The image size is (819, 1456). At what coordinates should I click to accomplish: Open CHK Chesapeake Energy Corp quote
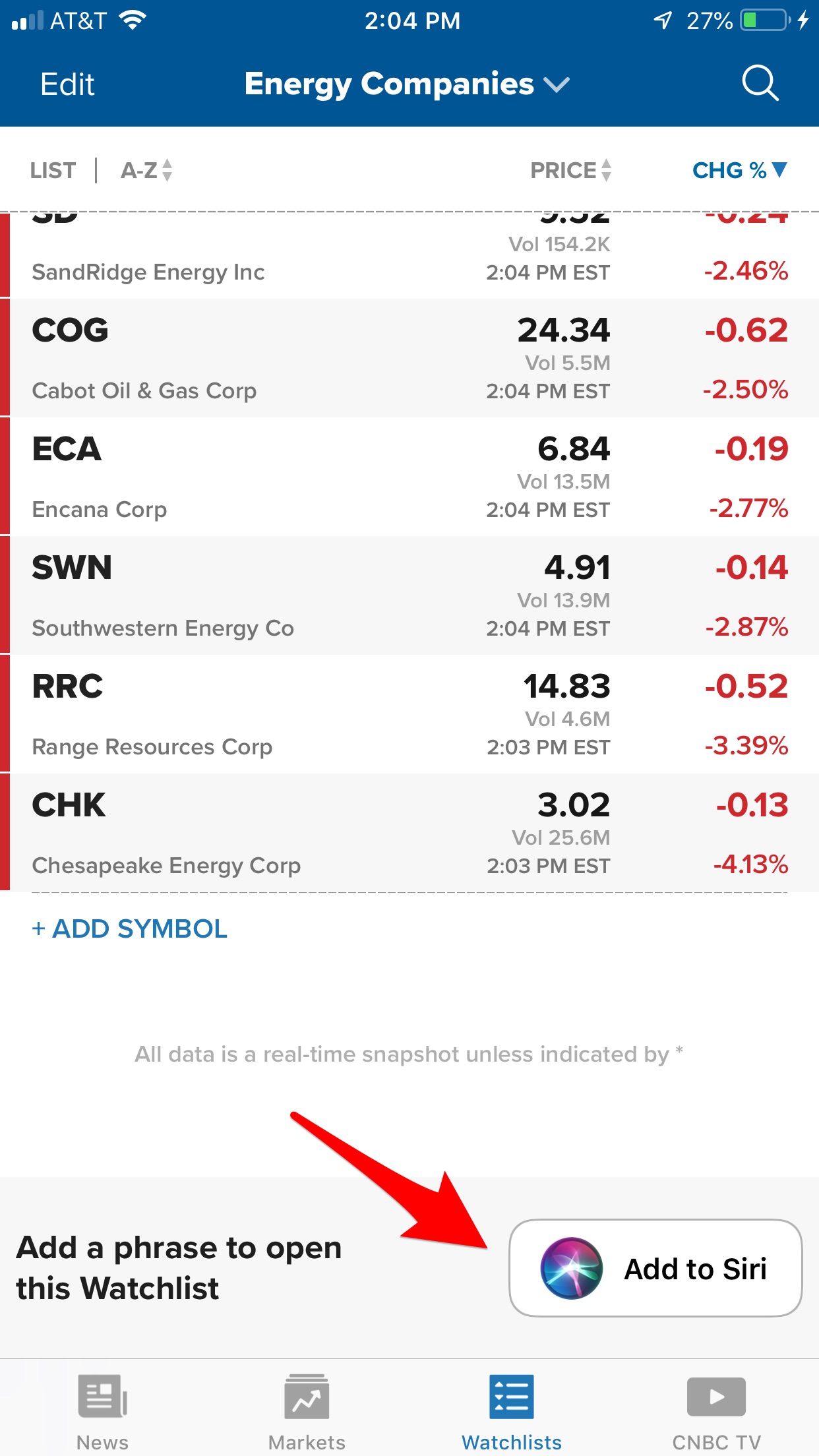pyautogui.click(x=409, y=832)
